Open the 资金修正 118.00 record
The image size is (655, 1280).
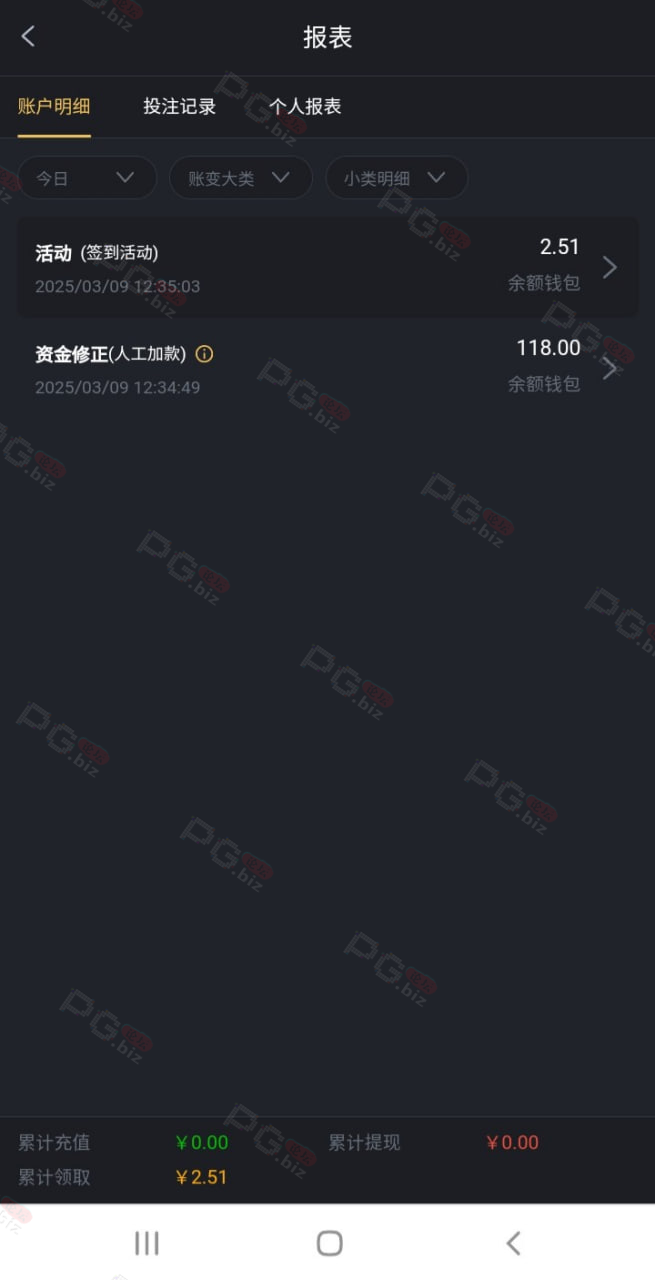(327, 368)
